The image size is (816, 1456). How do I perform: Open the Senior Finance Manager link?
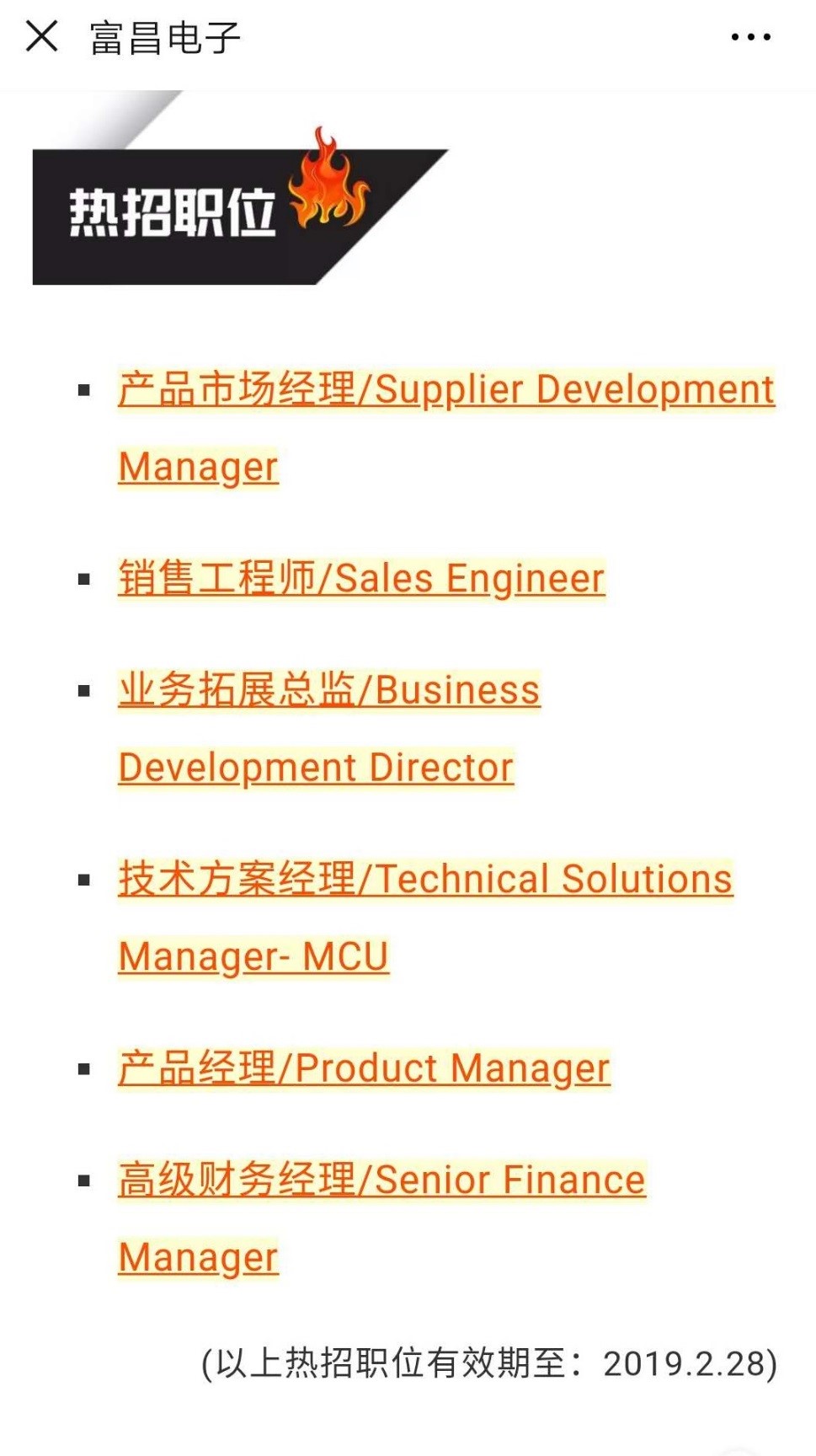click(x=381, y=1180)
